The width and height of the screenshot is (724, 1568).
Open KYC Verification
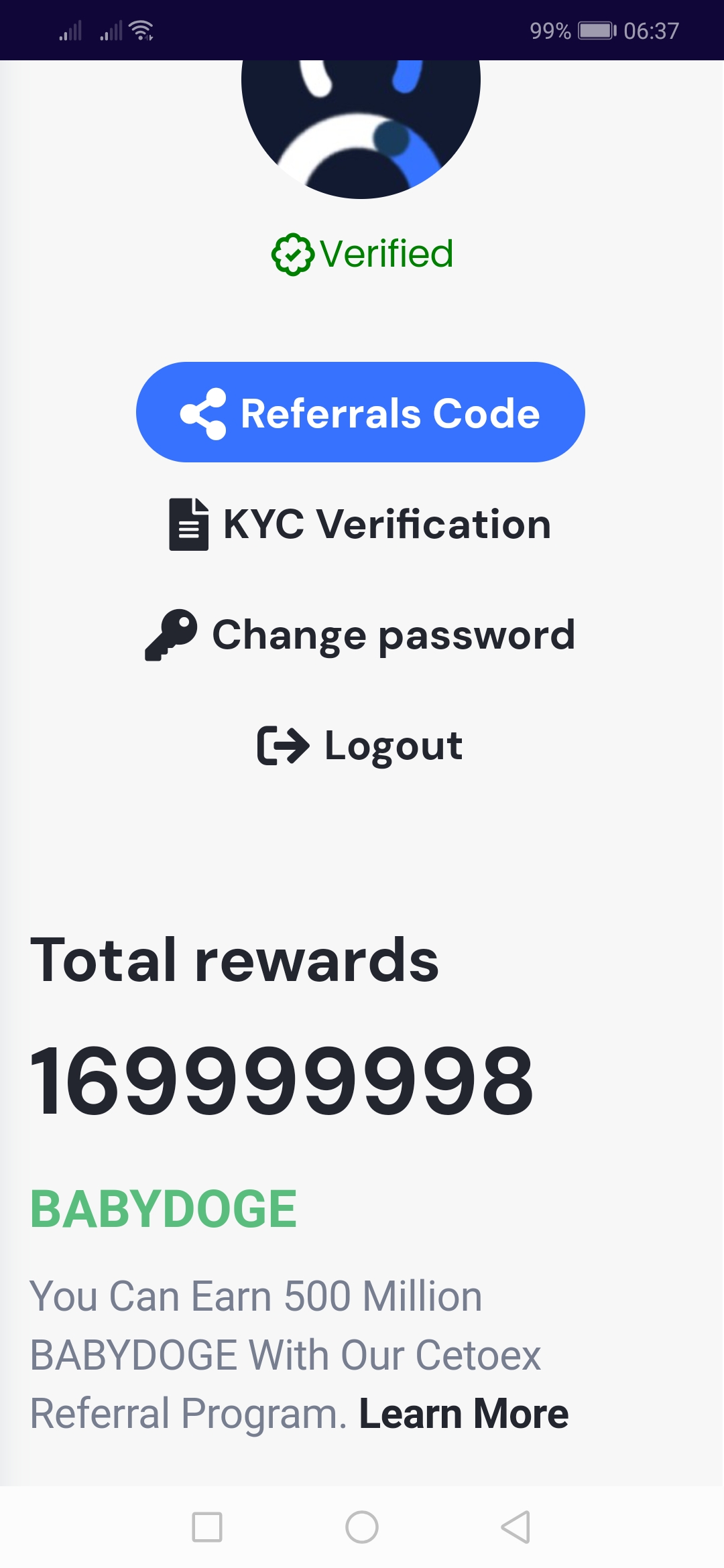[x=361, y=524]
